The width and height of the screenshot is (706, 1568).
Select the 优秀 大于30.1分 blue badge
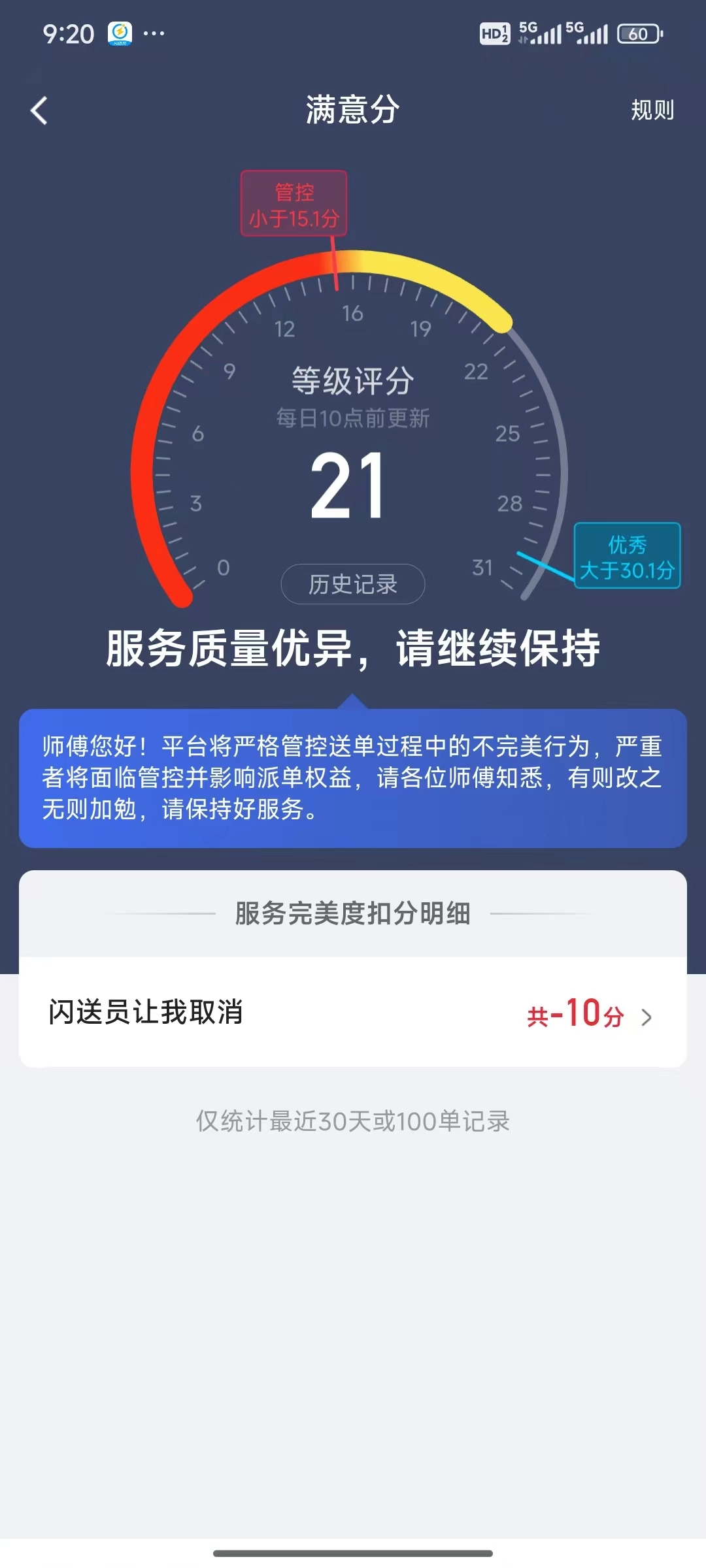pyautogui.click(x=628, y=554)
